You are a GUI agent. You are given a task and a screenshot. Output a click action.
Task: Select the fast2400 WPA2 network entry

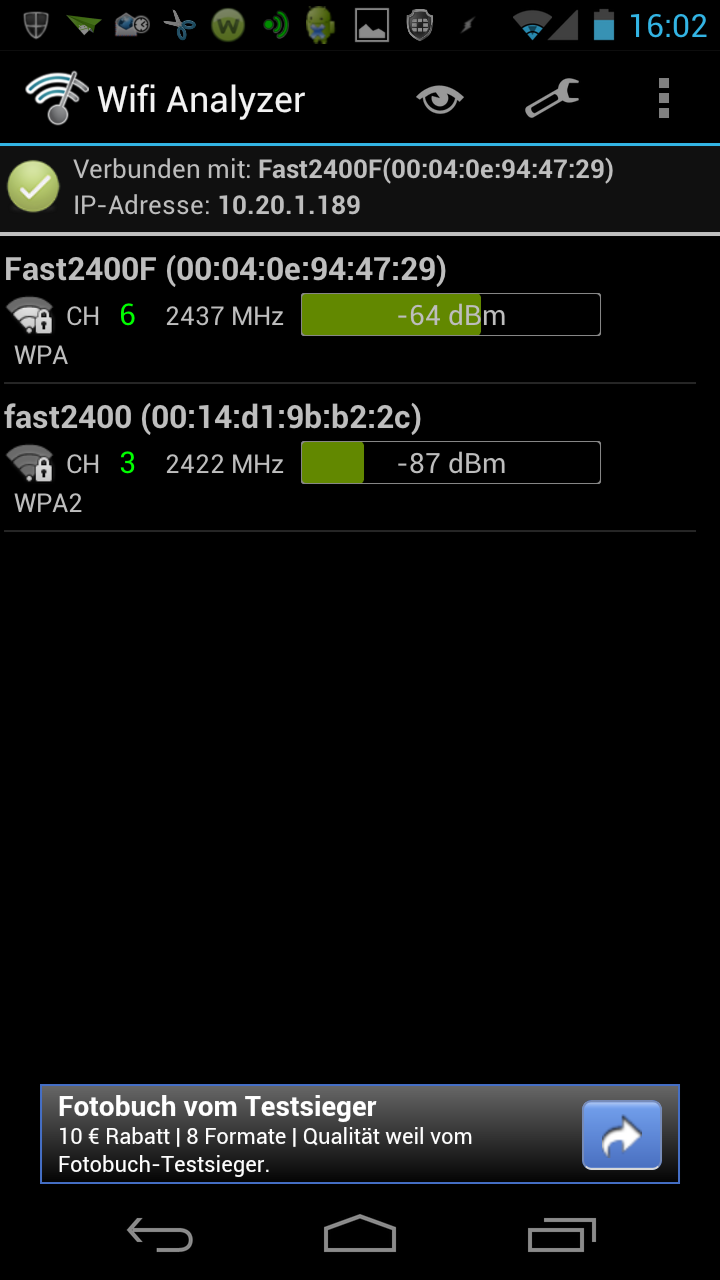350,458
